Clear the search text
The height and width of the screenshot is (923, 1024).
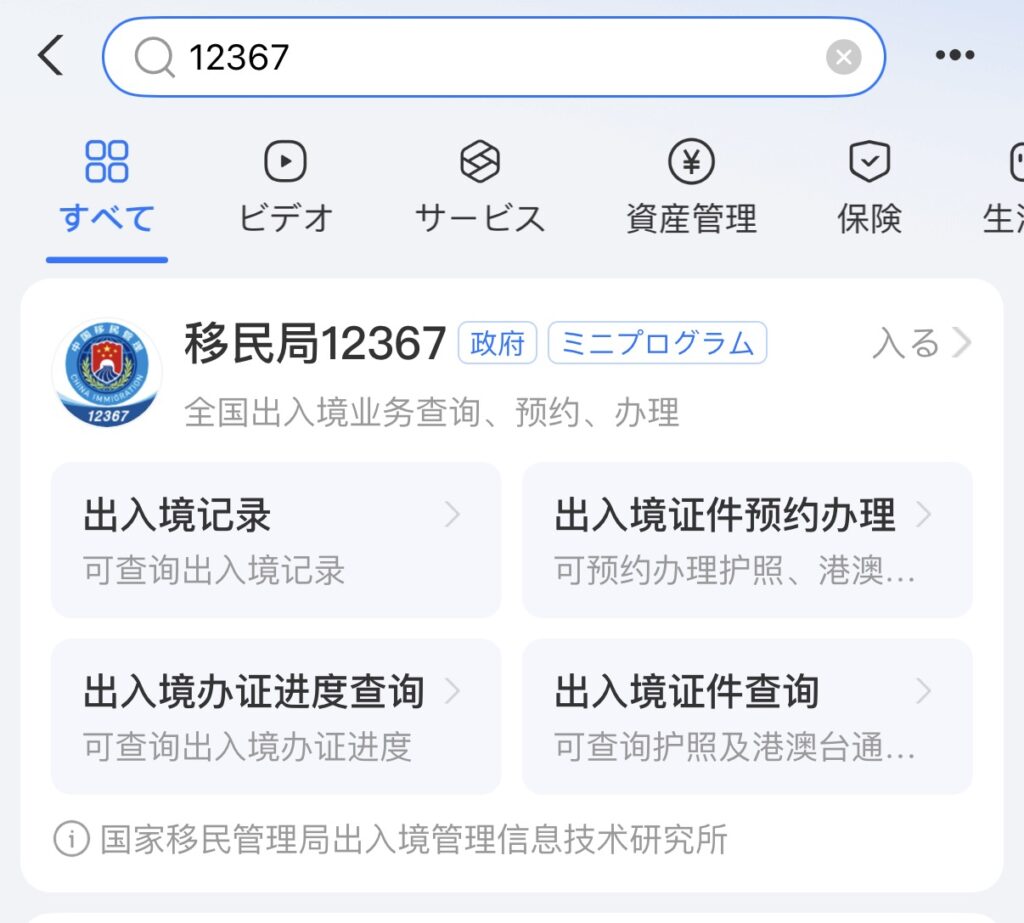pos(843,57)
